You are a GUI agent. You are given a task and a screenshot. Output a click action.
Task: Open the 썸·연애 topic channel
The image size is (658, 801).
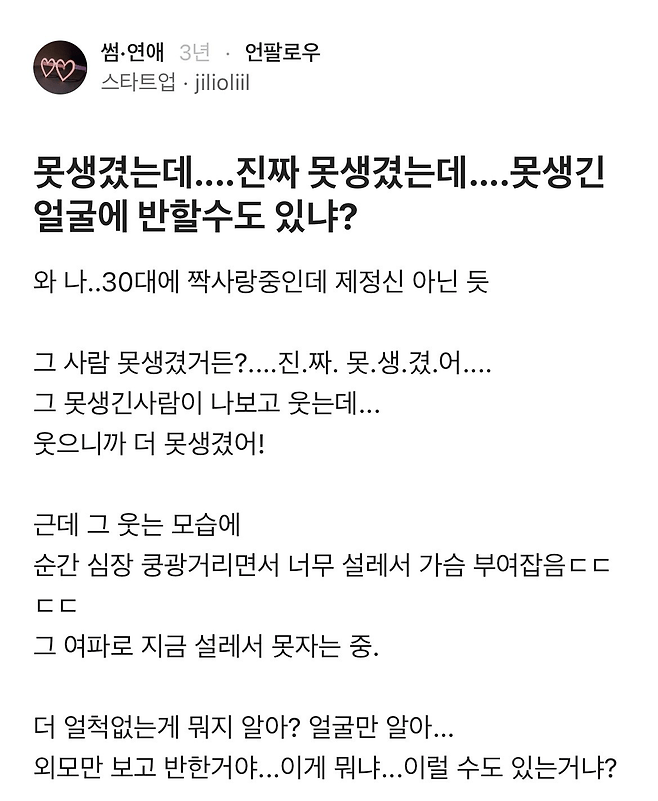click(x=133, y=53)
